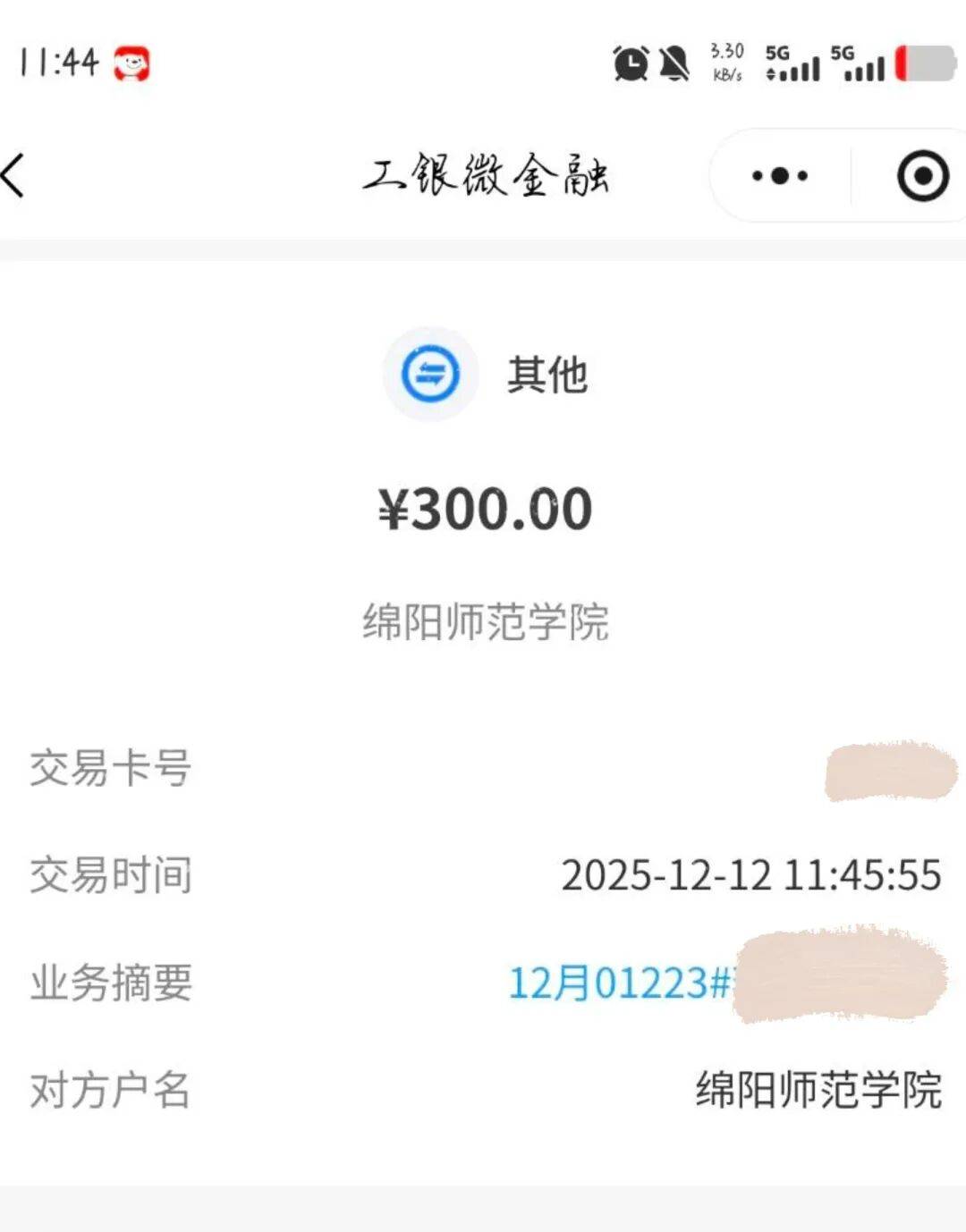Open the mini program more options menu
Screen dimensions: 966x1232
779,176
